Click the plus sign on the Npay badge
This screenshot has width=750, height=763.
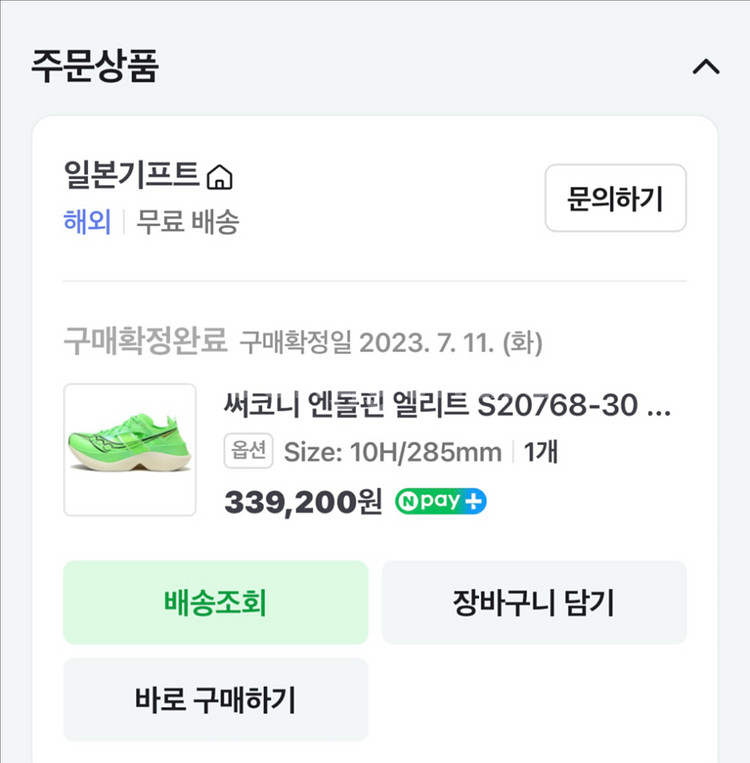472,500
